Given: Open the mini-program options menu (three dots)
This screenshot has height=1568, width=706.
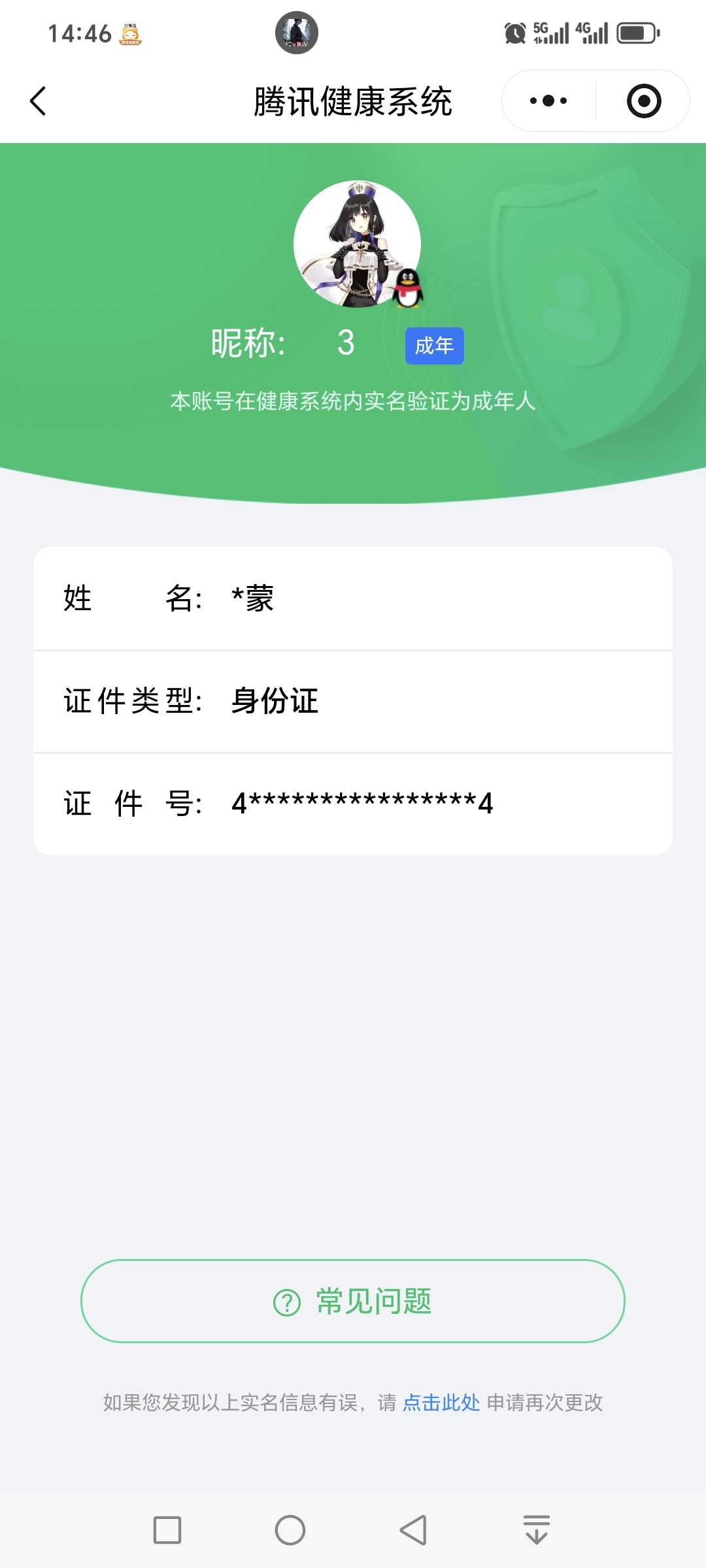Looking at the screenshot, I should [548, 101].
